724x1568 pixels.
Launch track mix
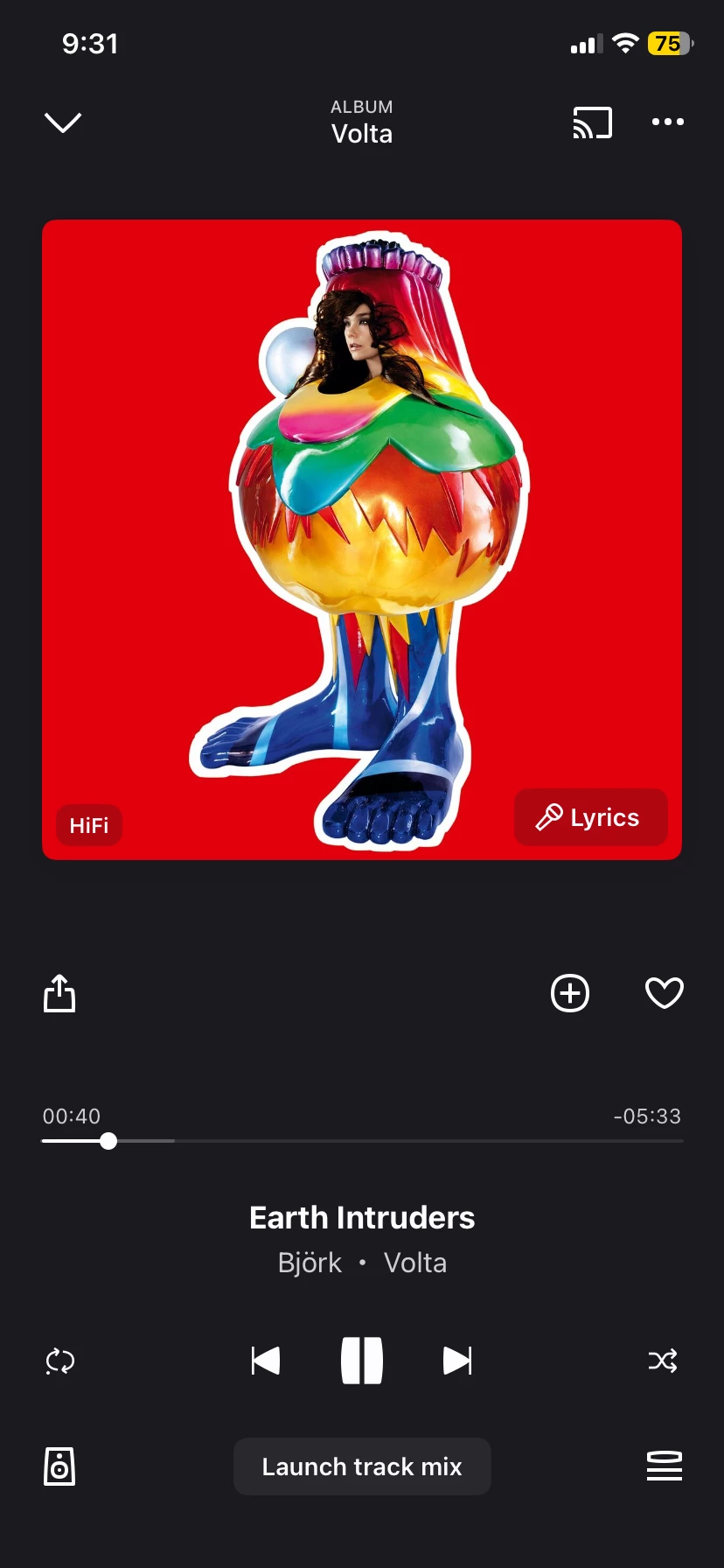pyautogui.click(x=362, y=1466)
